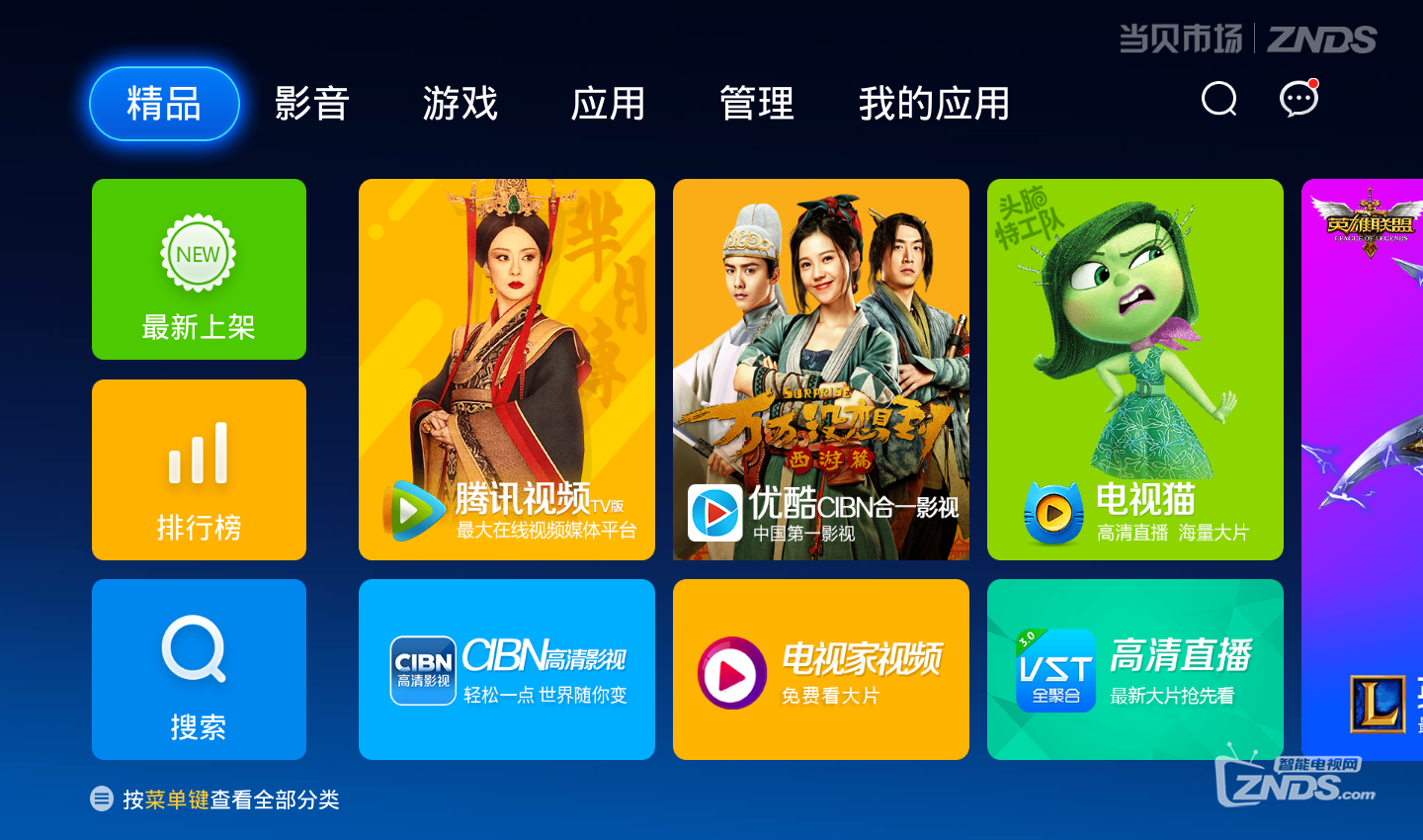The height and width of the screenshot is (840, 1423).
Task: Switch to the 影音 tab
Action: [312, 104]
